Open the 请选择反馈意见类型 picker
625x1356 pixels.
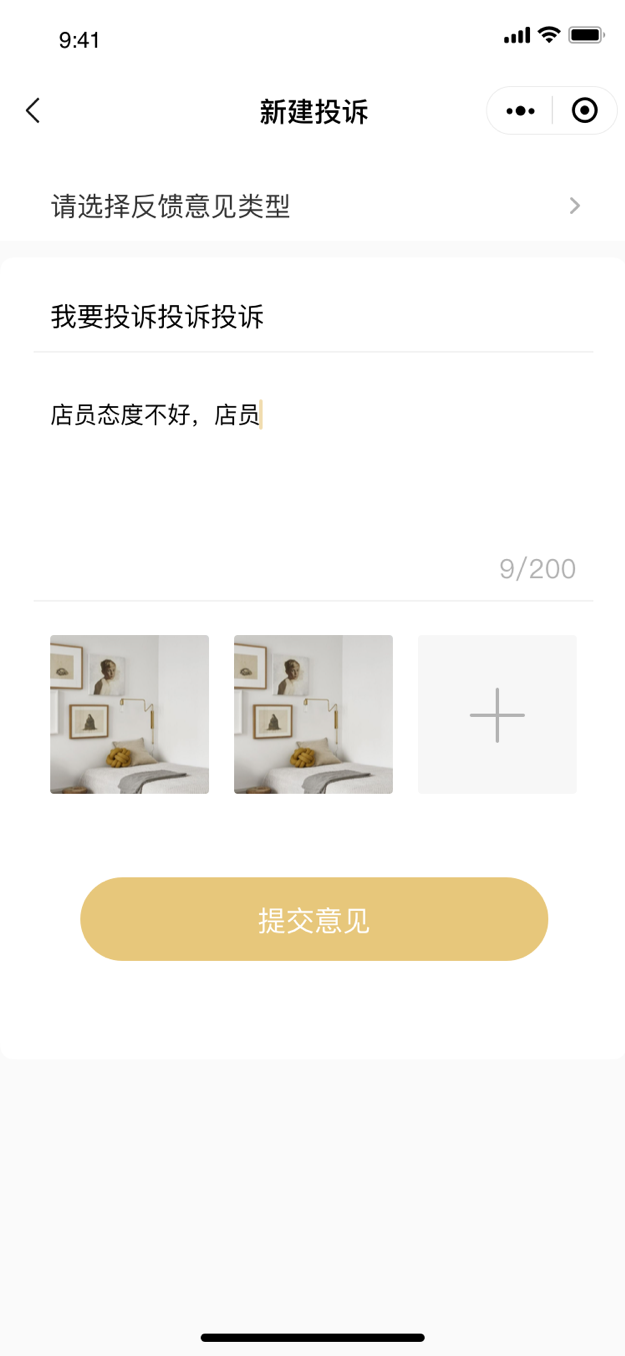[x=313, y=206]
